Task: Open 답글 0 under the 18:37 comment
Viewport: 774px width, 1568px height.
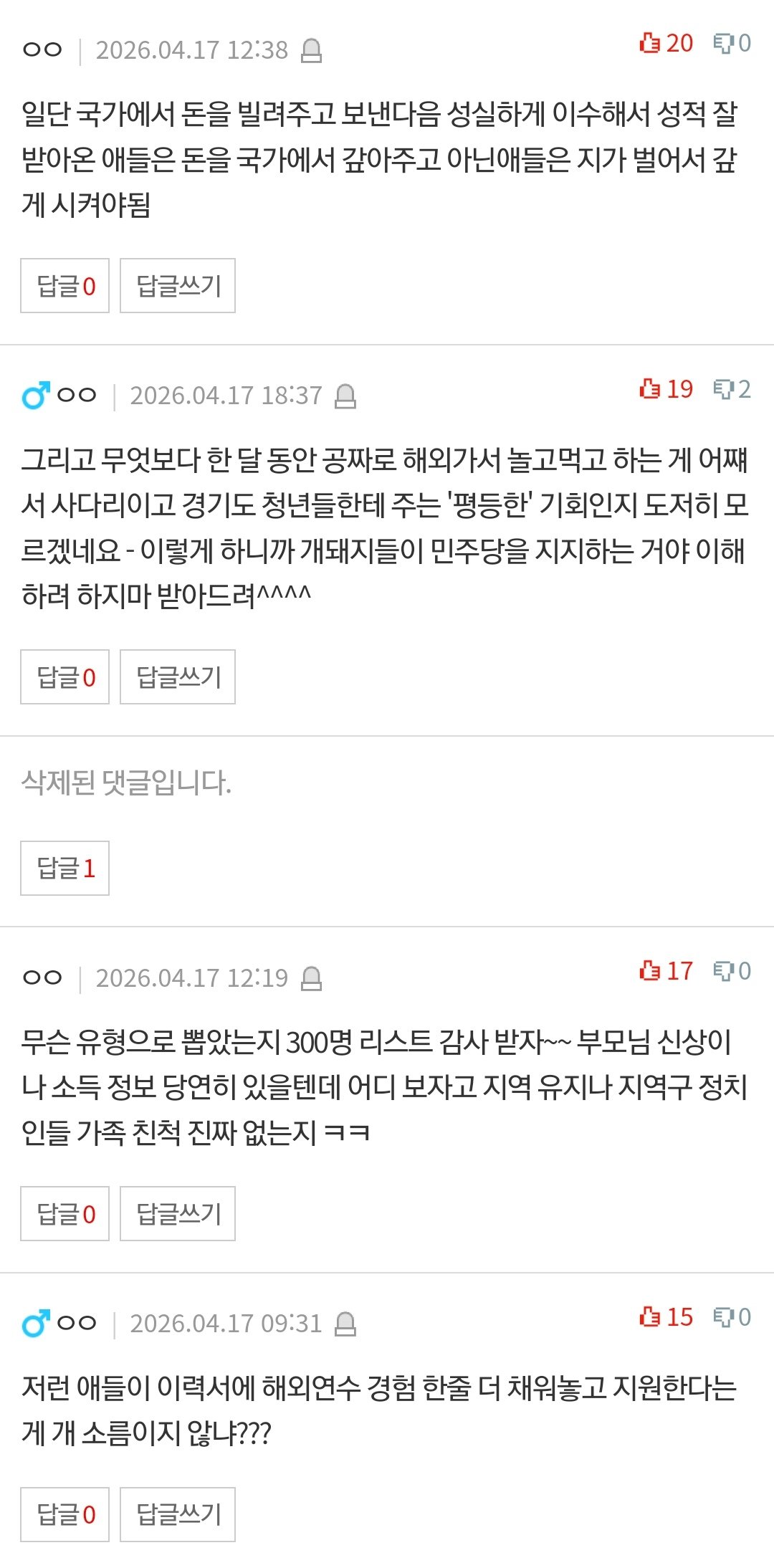Action: pos(65,677)
